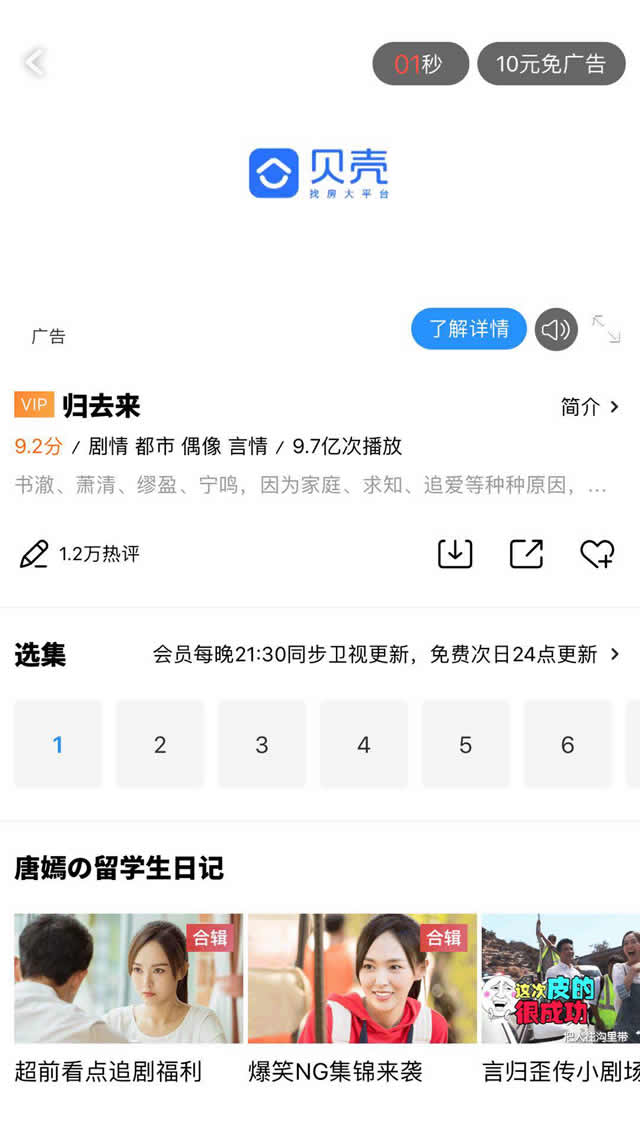Expand video to full screen
This screenshot has width=640, height=1138.
tap(606, 329)
